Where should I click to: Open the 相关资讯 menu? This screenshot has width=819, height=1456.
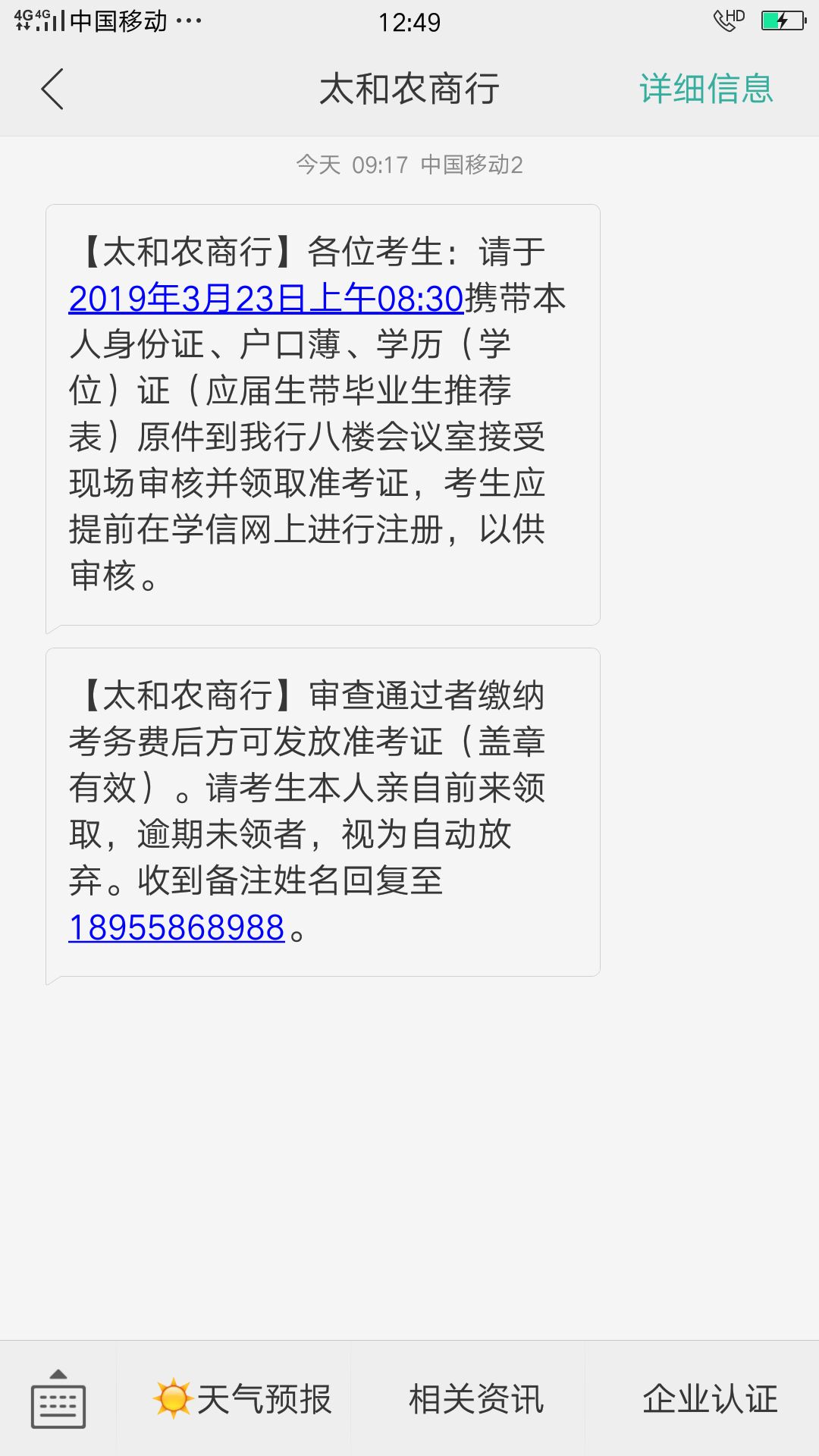pyautogui.click(x=475, y=1399)
